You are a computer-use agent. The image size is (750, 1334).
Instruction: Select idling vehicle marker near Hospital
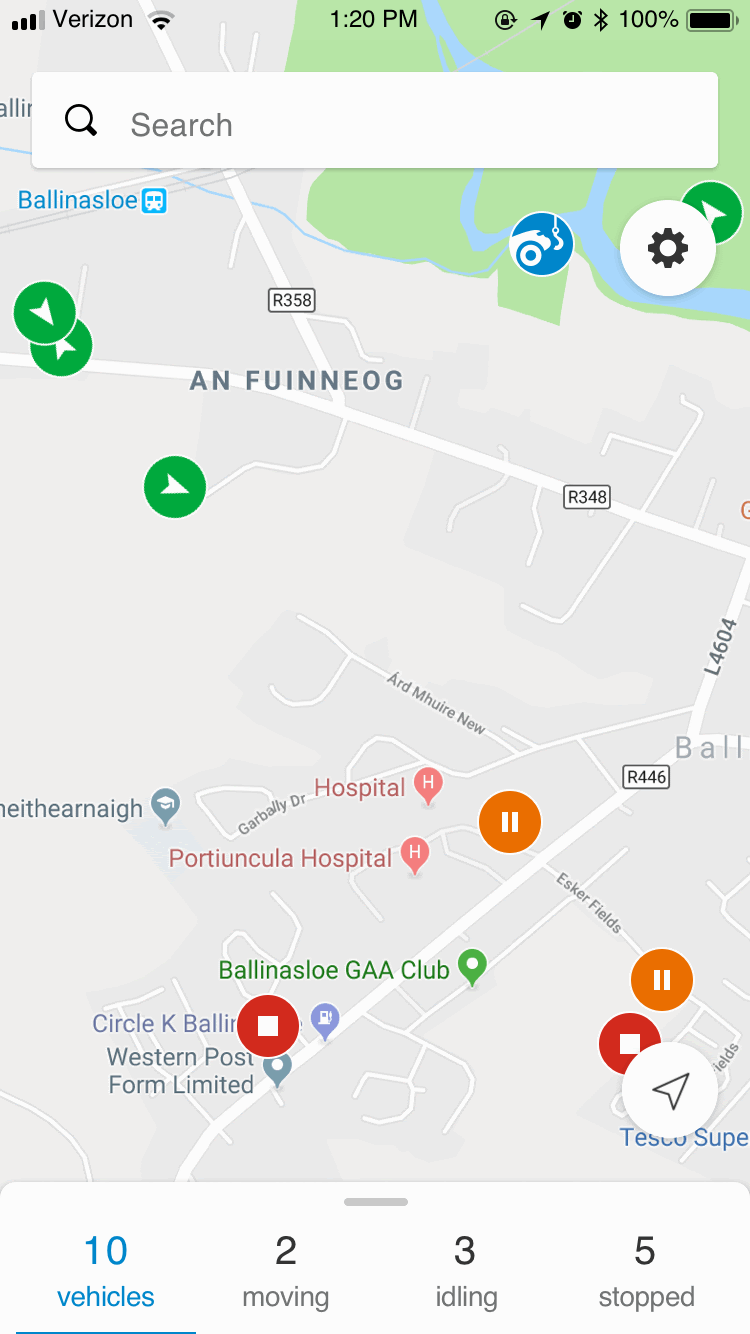(510, 822)
